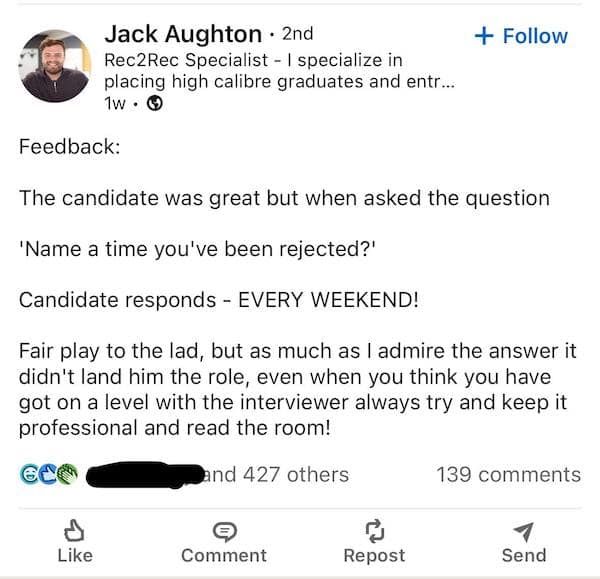View reactions from 427 others
The height and width of the screenshot is (579, 600).
277,474
